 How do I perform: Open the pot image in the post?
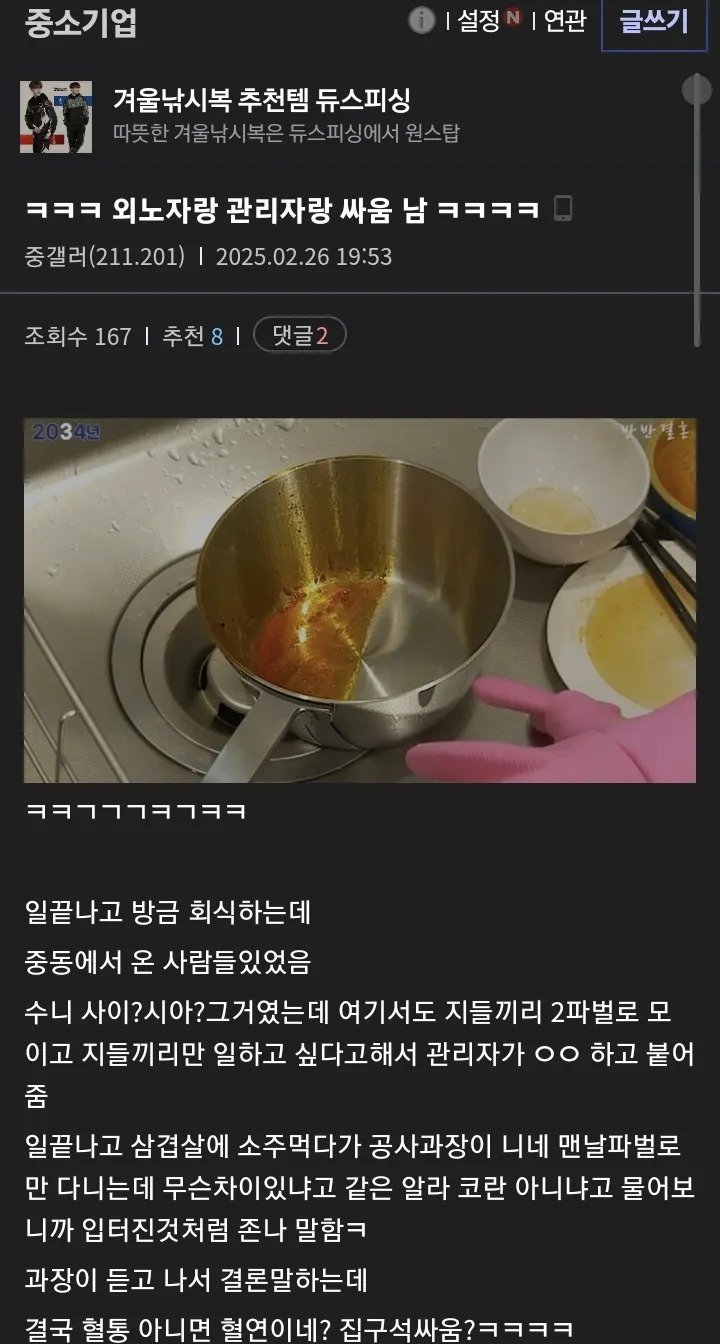pos(360,600)
